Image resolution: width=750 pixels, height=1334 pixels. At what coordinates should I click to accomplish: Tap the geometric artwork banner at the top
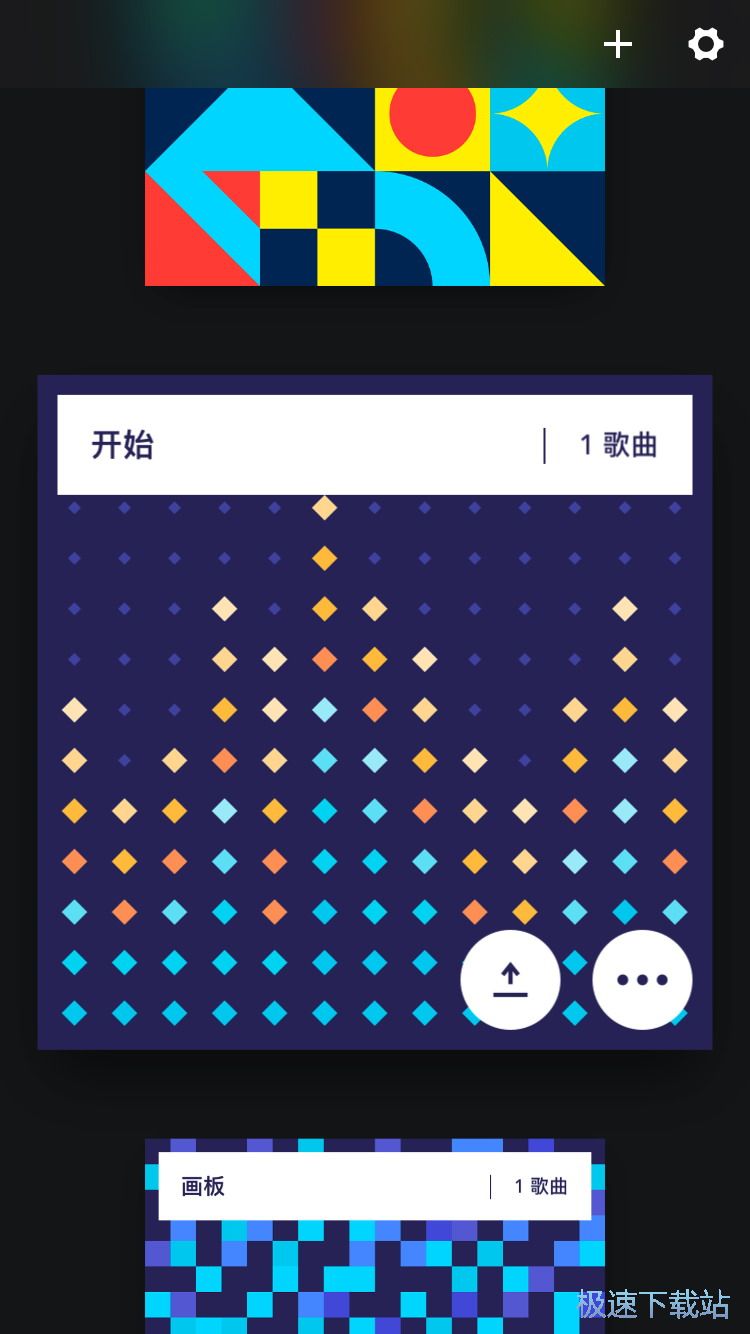click(x=375, y=185)
